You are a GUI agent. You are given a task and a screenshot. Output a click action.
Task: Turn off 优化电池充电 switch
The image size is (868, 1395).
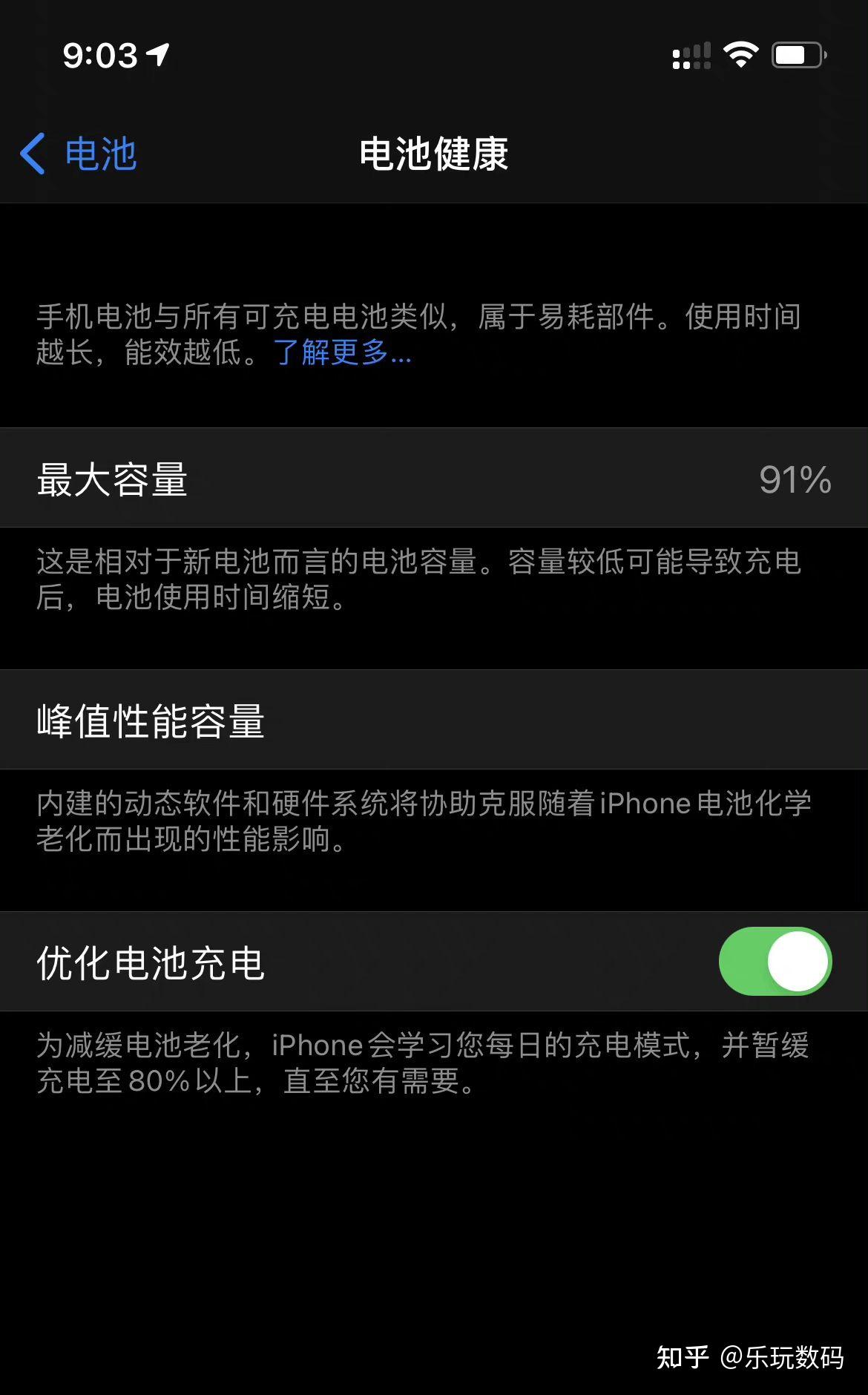click(x=775, y=961)
